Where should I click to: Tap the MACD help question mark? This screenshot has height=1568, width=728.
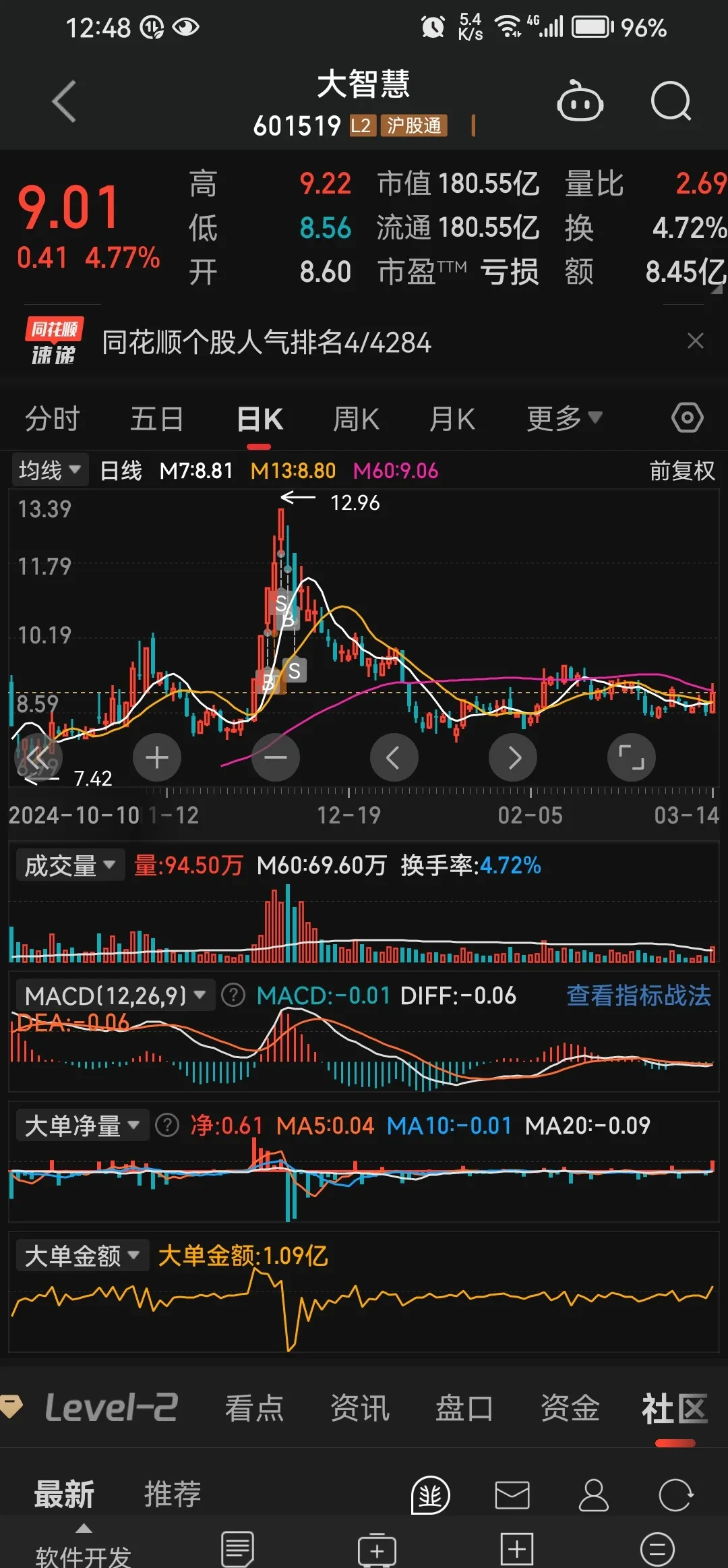coord(232,995)
